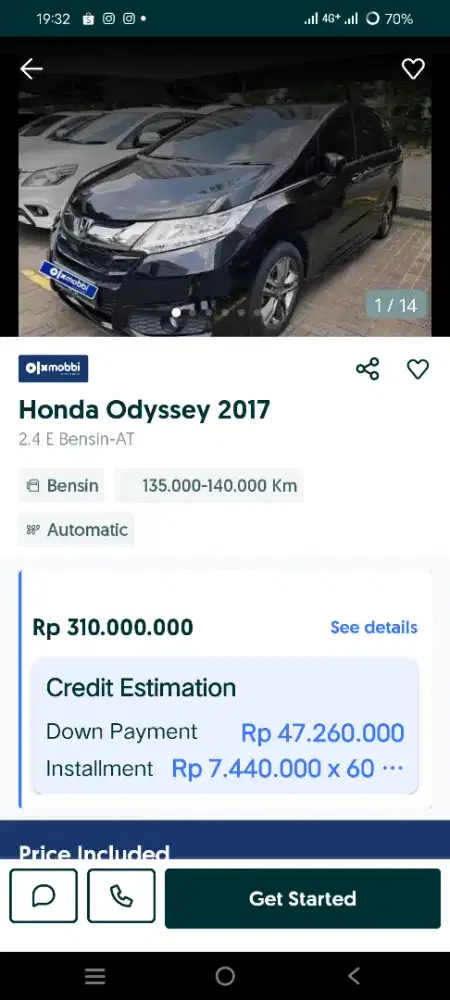The image size is (450, 1000).
Task: Go back using the top-left arrow
Action: [31, 69]
